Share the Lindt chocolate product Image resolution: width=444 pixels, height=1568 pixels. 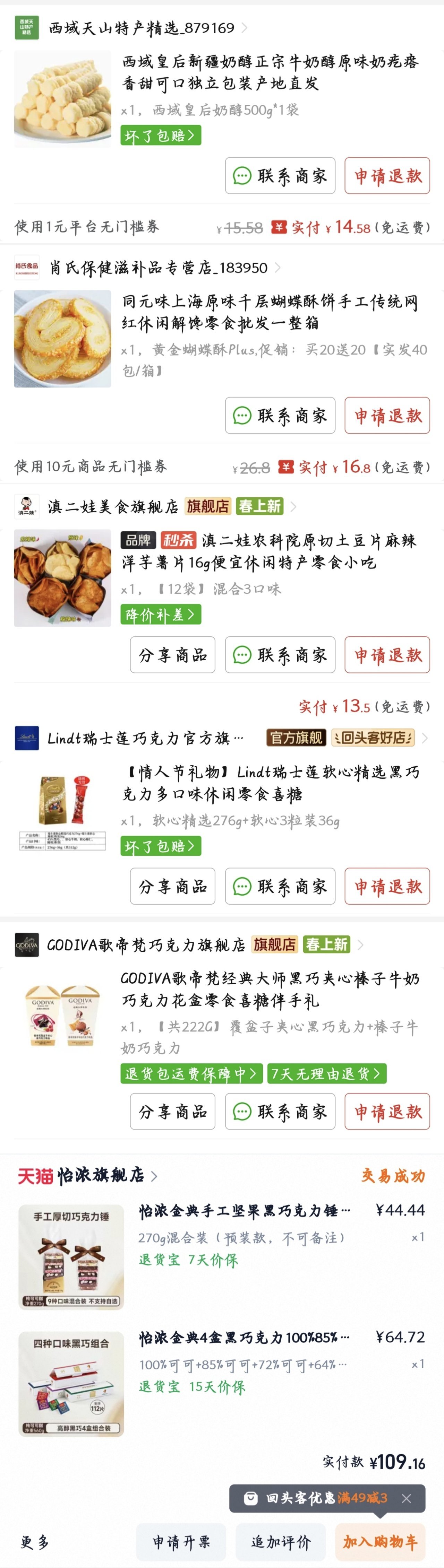(172, 886)
